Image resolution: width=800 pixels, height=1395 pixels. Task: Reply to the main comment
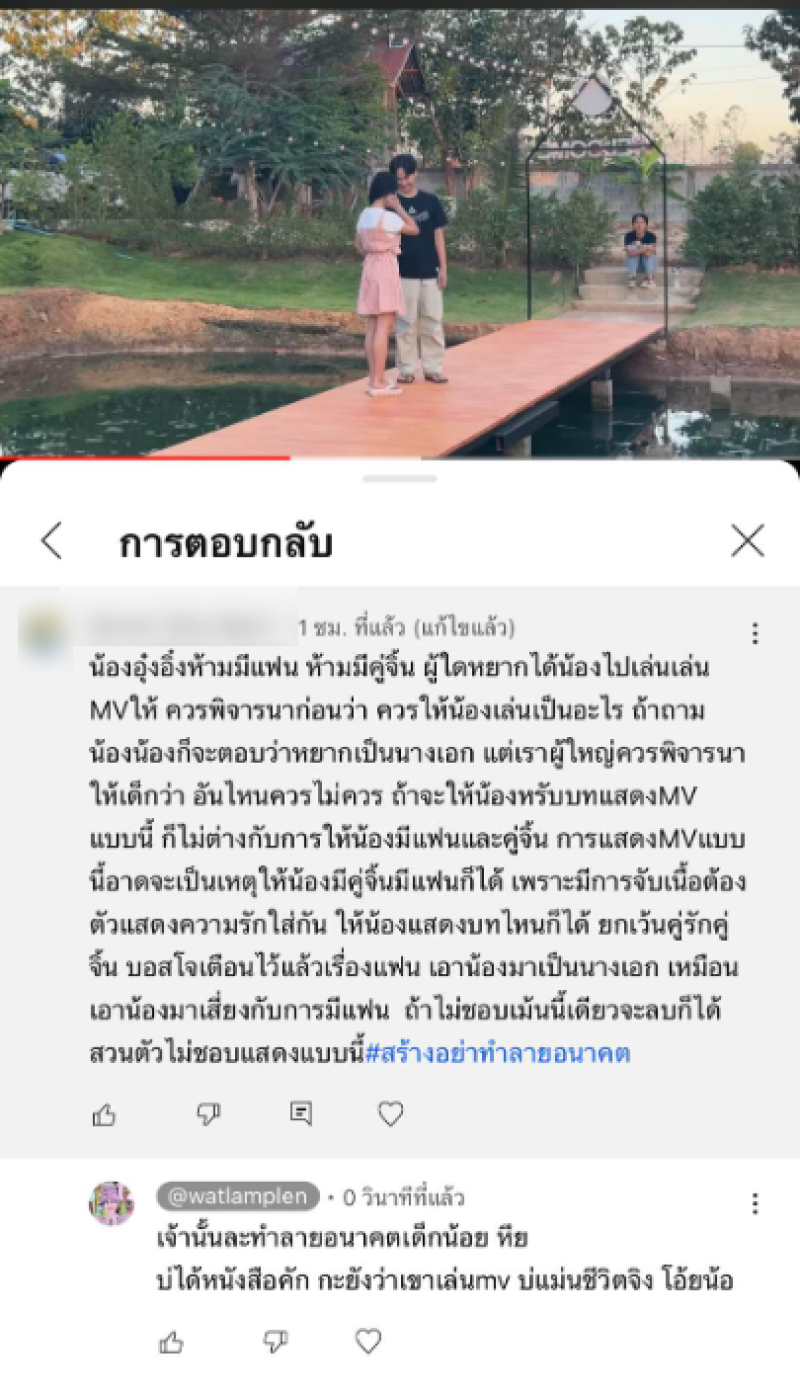pos(300,1114)
